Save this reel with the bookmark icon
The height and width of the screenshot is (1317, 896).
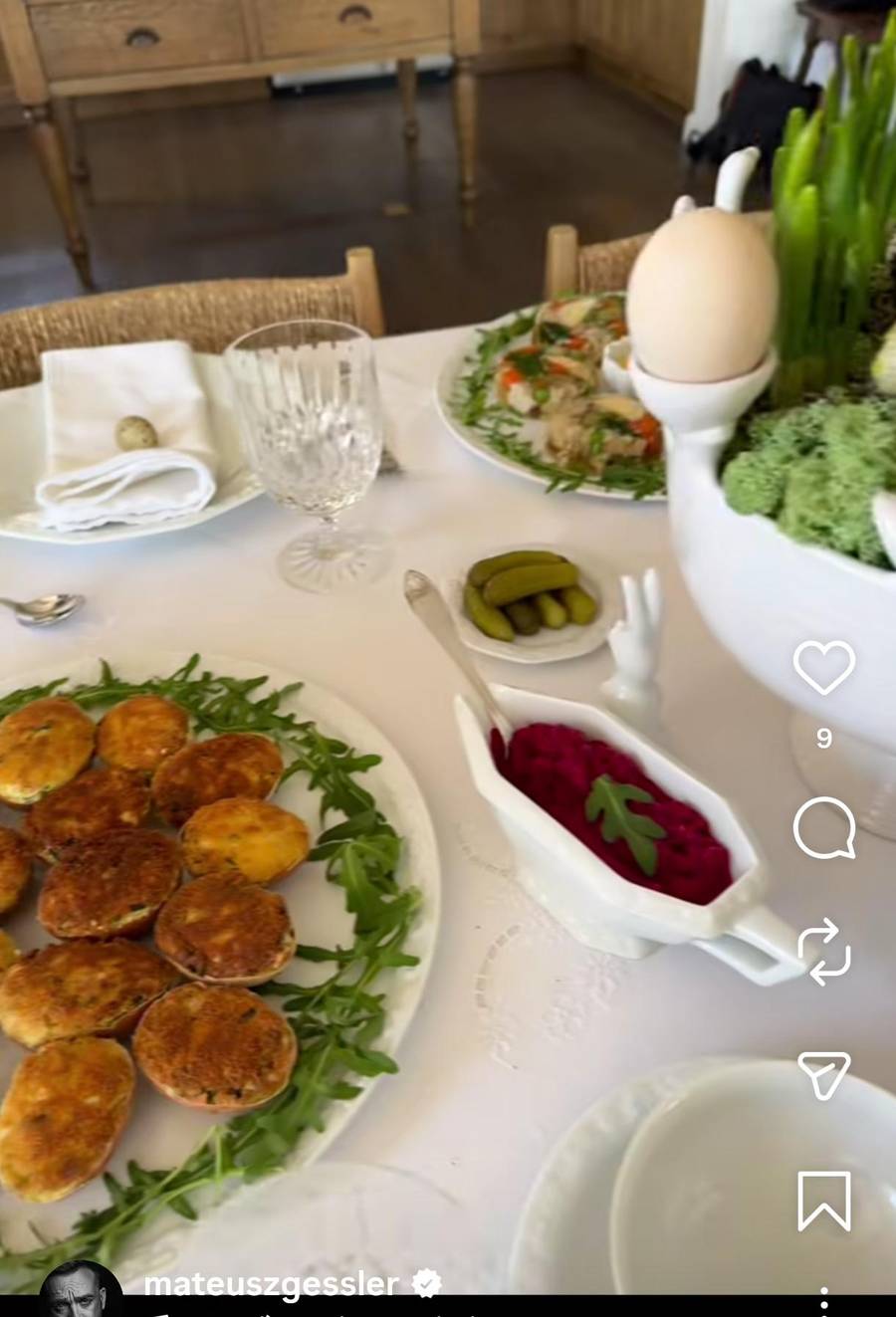823,1201
